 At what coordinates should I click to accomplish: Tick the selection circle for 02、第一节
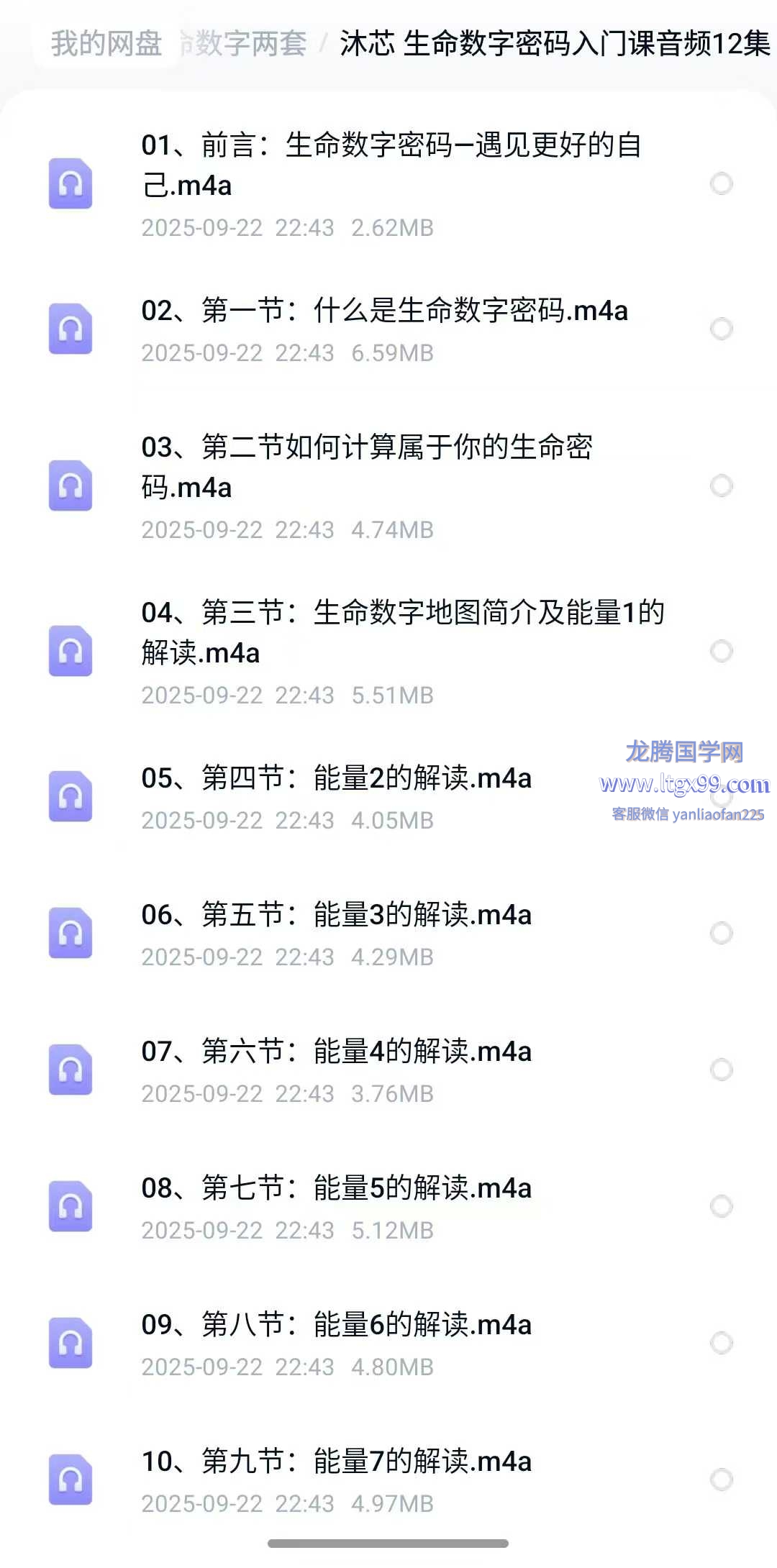coord(721,329)
